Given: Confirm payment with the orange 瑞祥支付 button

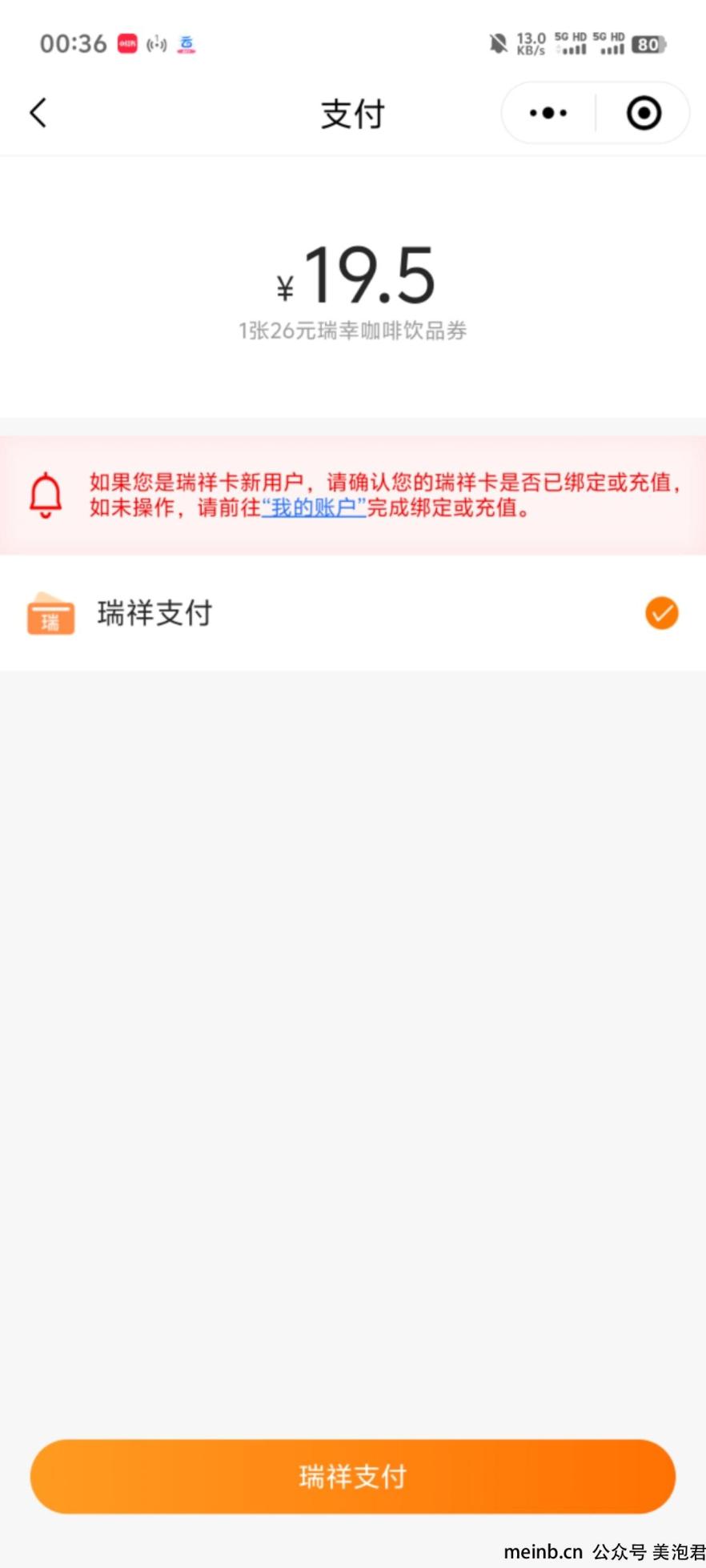Looking at the screenshot, I should click(353, 1476).
